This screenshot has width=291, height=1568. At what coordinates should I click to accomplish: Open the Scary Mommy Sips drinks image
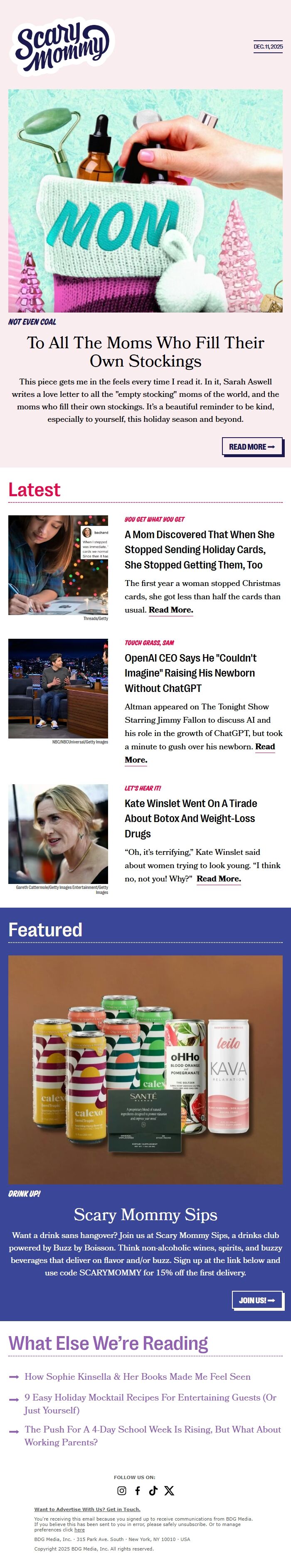tap(145, 1069)
